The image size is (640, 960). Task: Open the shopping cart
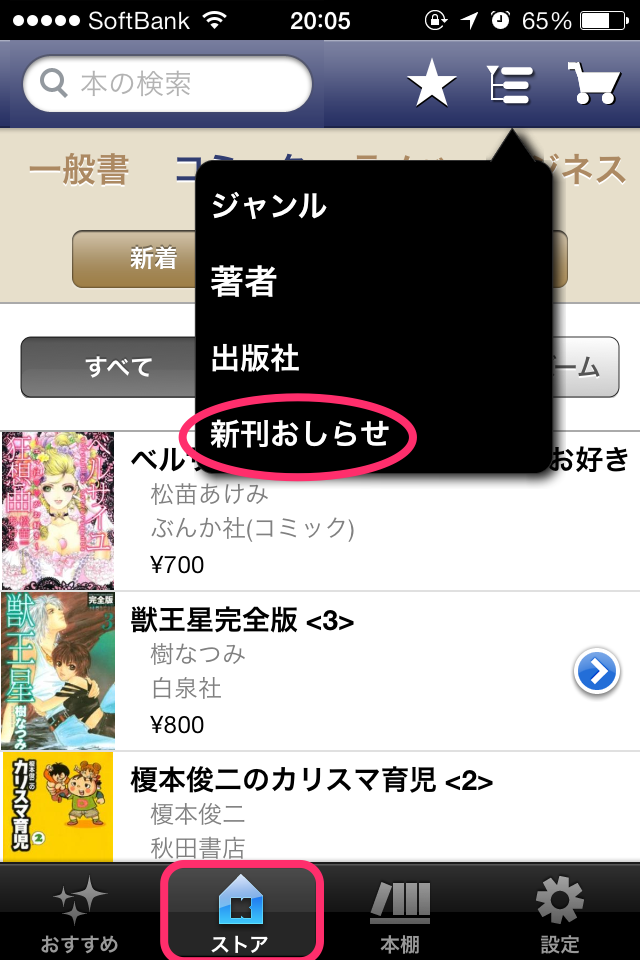coord(593,85)
